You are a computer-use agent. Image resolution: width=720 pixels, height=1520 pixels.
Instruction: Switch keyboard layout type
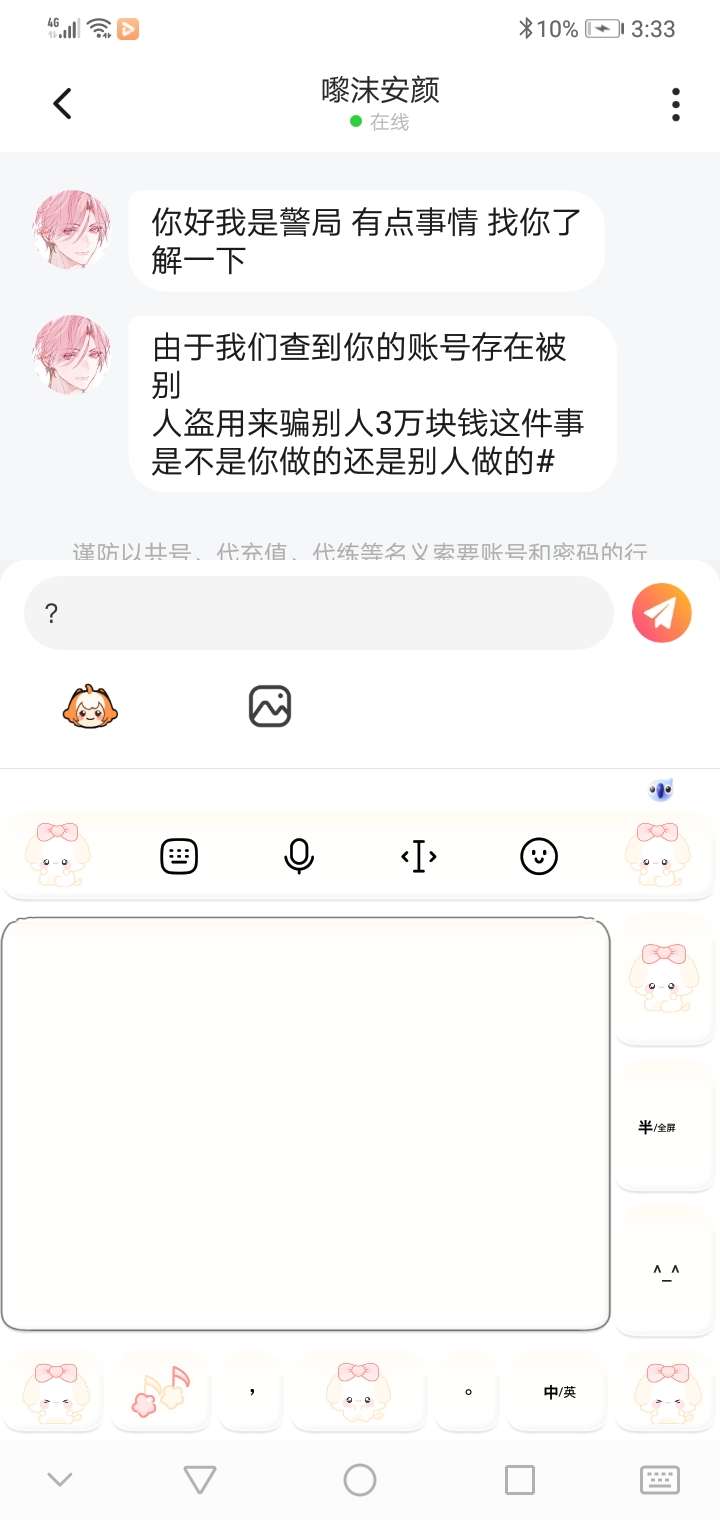pyautogui.click(x=180, y=856)
